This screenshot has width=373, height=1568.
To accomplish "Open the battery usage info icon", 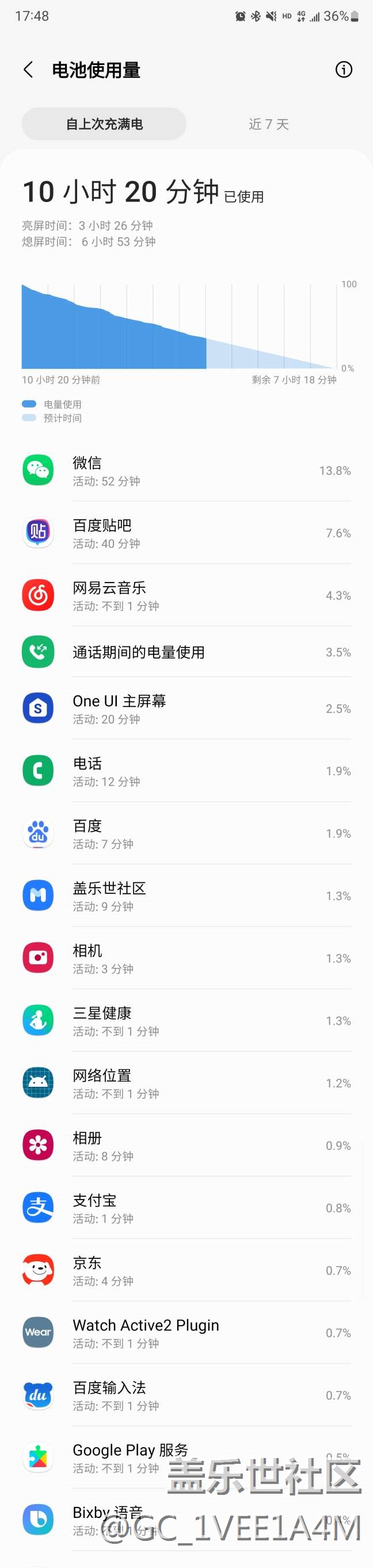I will point(344,70).
